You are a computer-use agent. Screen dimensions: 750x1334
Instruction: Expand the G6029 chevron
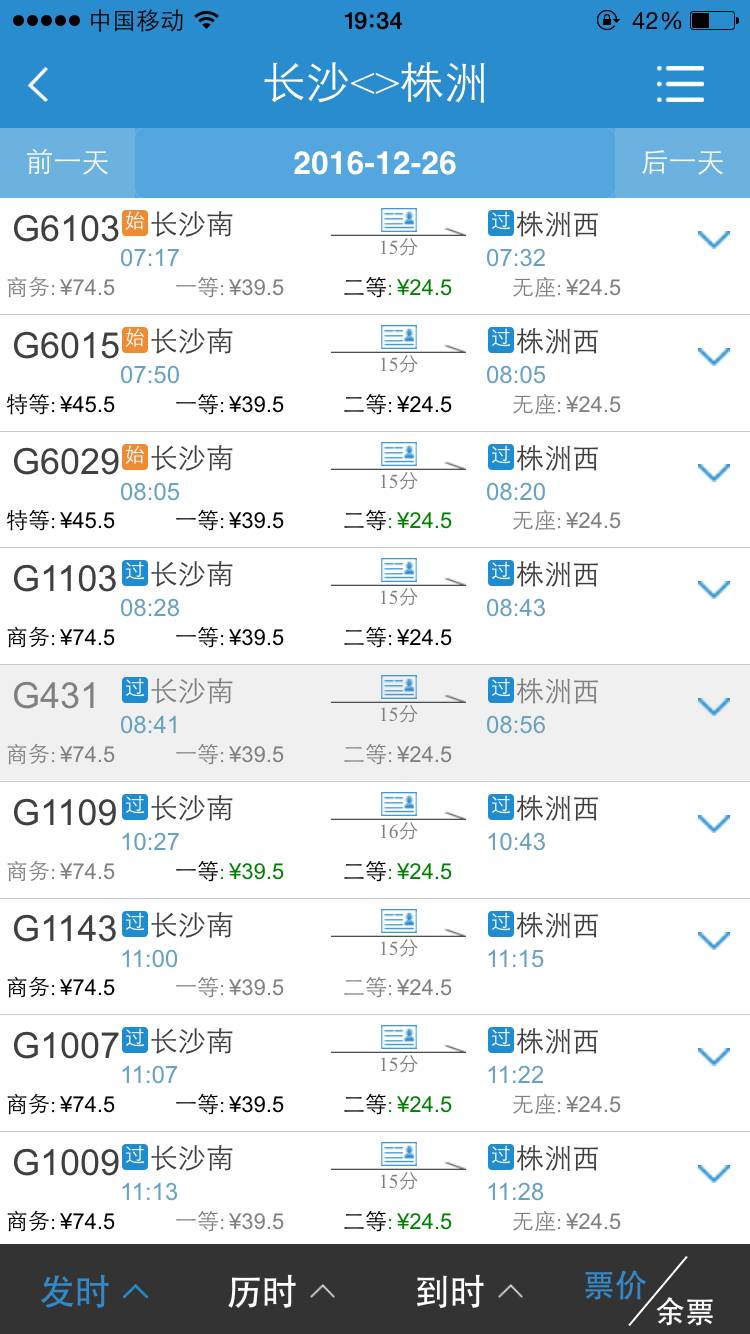[714, 473]
